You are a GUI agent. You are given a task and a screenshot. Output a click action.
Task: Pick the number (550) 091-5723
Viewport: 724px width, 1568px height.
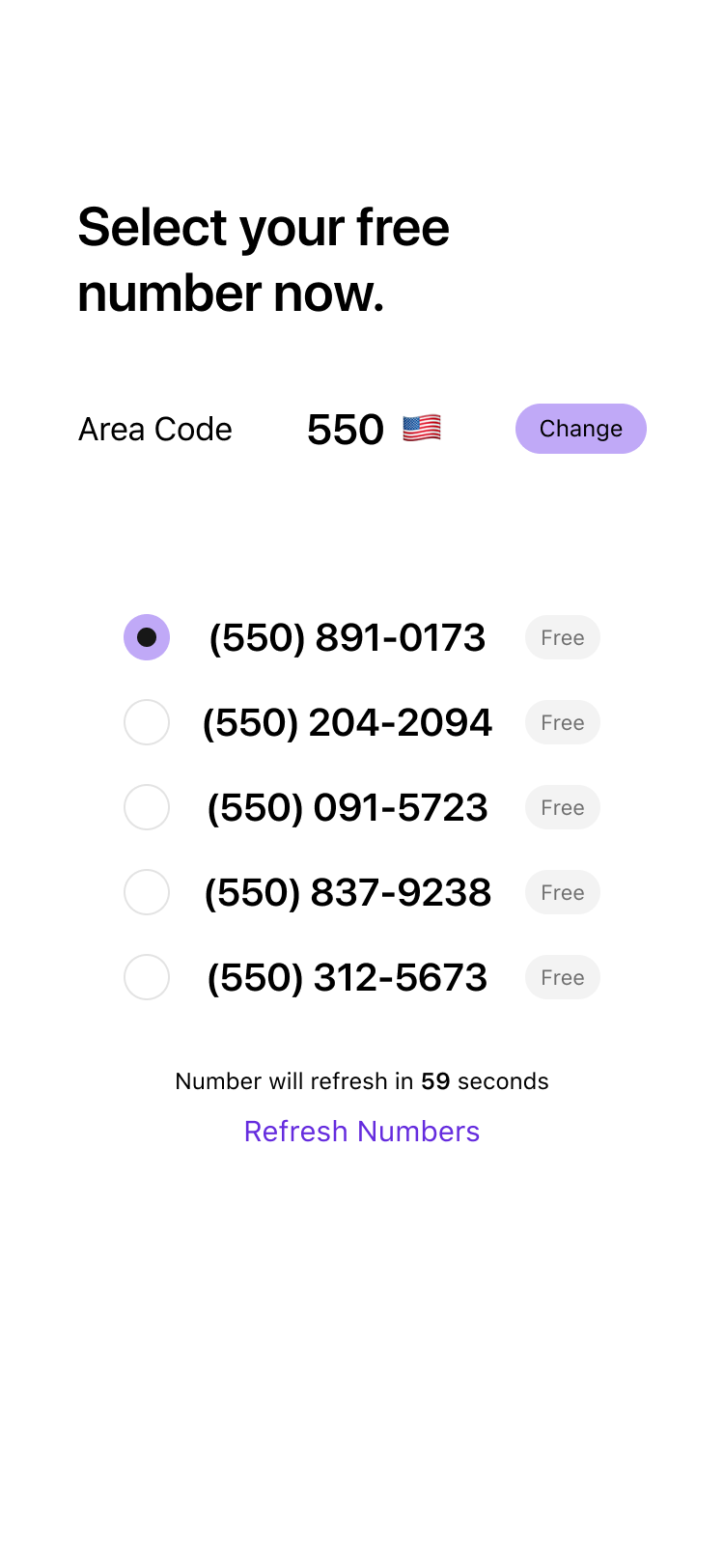click(x=147, y=807)
